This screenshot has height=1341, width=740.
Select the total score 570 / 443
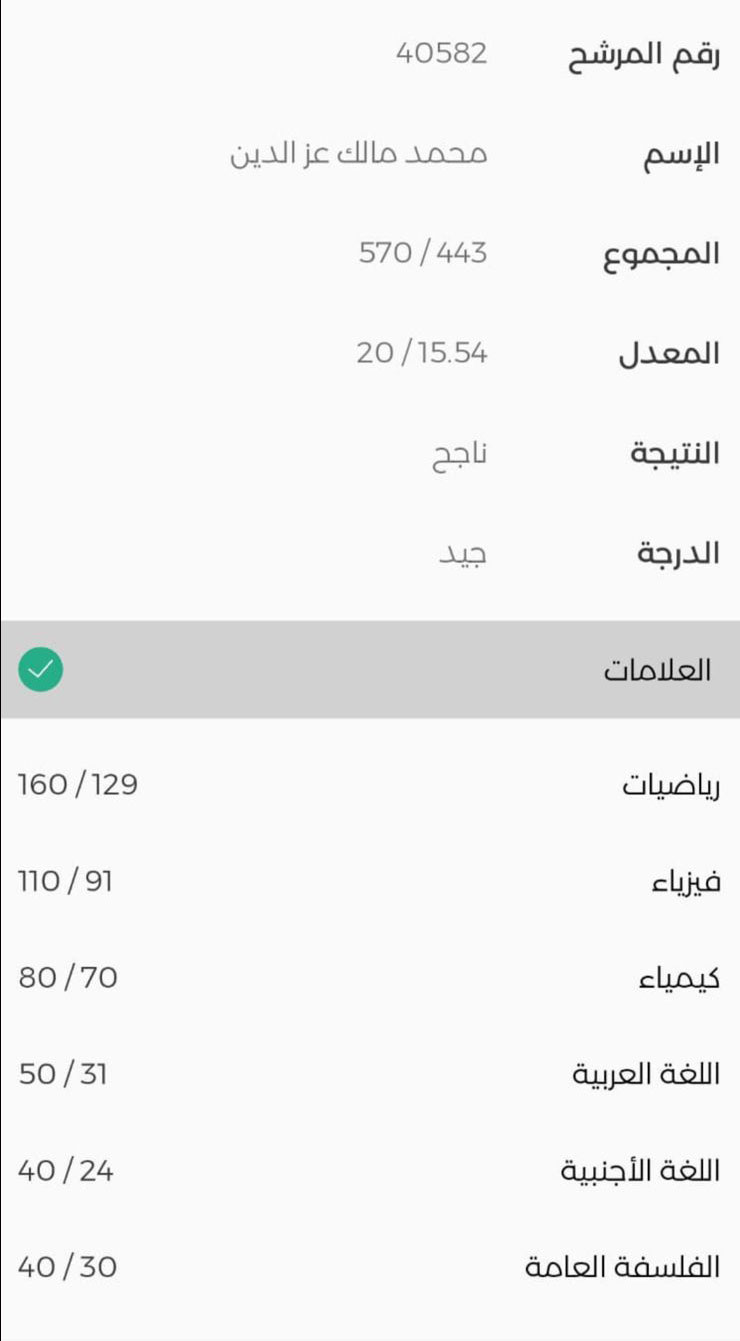[422, 253]
